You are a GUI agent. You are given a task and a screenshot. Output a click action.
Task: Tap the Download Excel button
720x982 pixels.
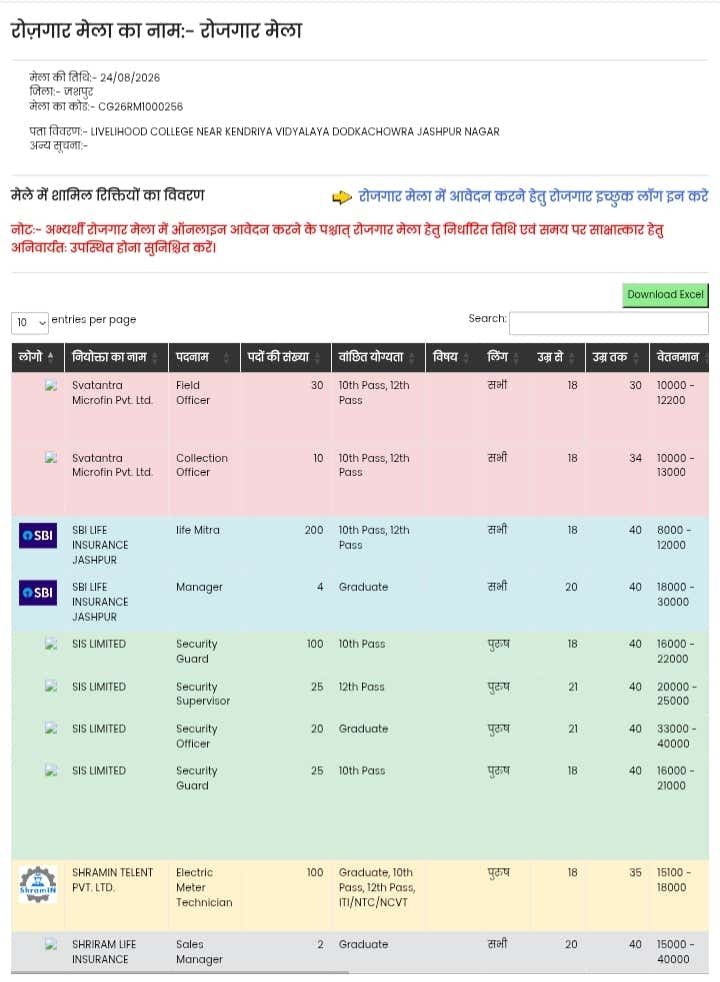tap(665, 295)
